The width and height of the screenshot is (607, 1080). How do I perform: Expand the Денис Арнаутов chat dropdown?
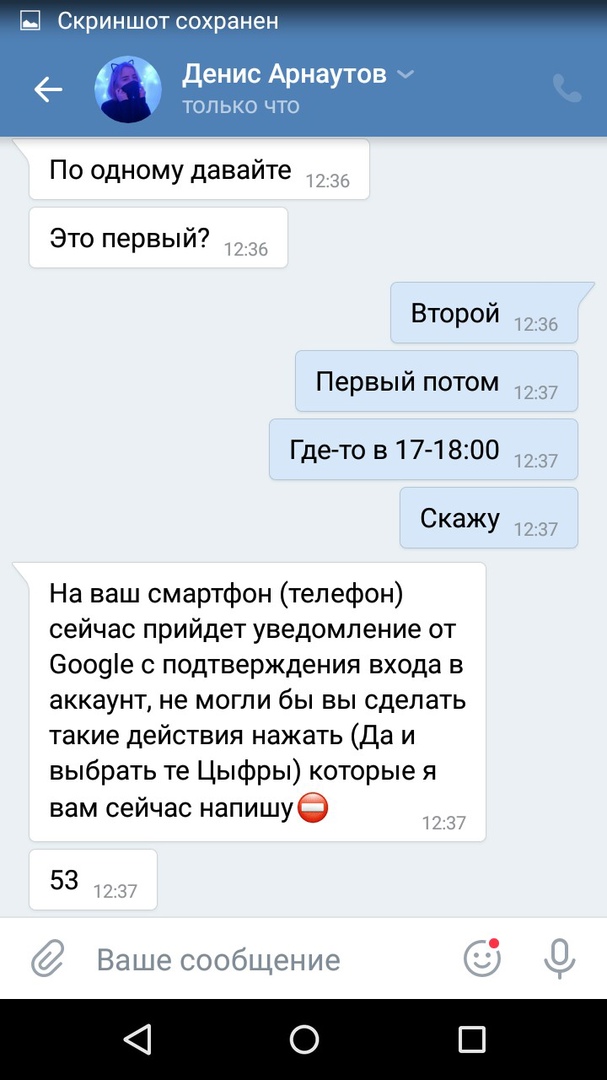click(405, 75)
